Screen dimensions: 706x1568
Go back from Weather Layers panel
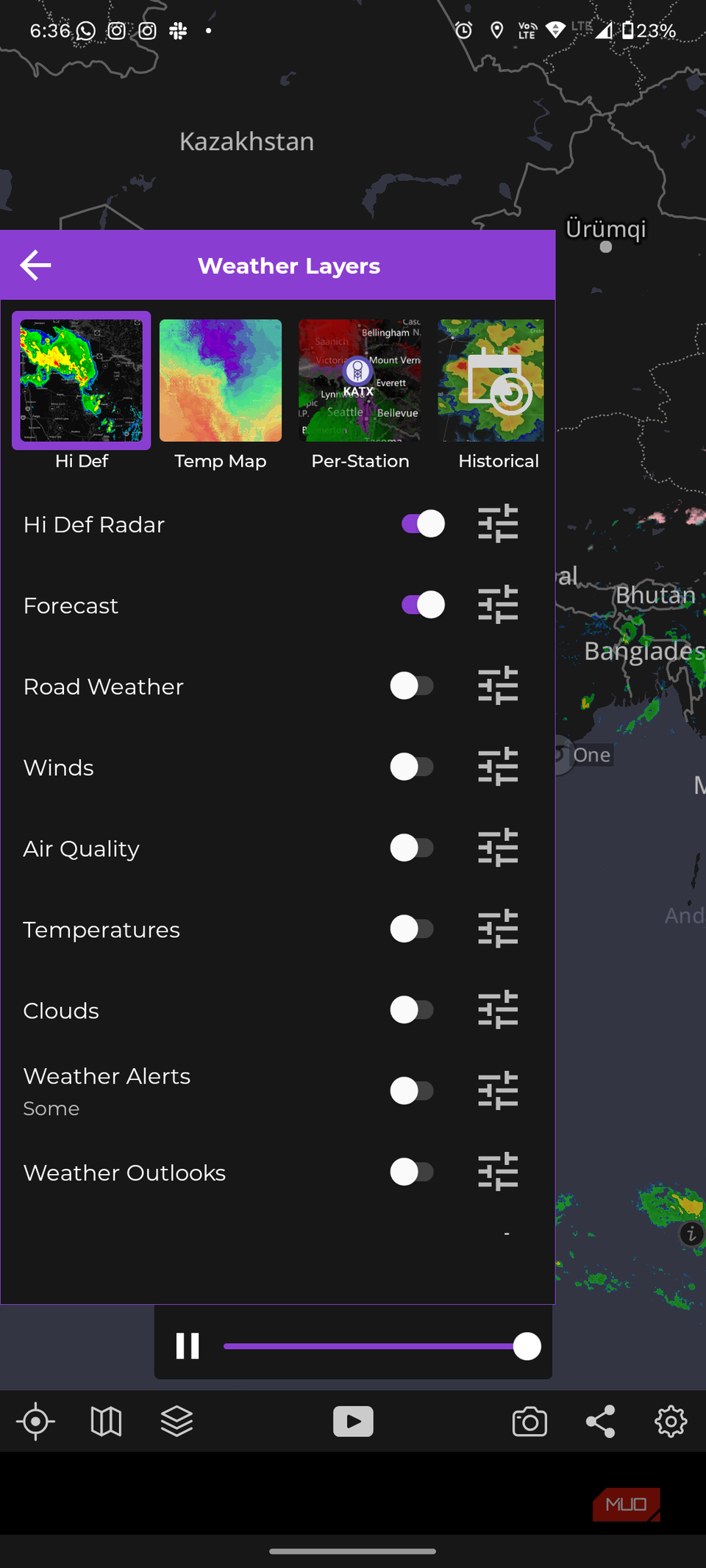(x=35, y=265)
